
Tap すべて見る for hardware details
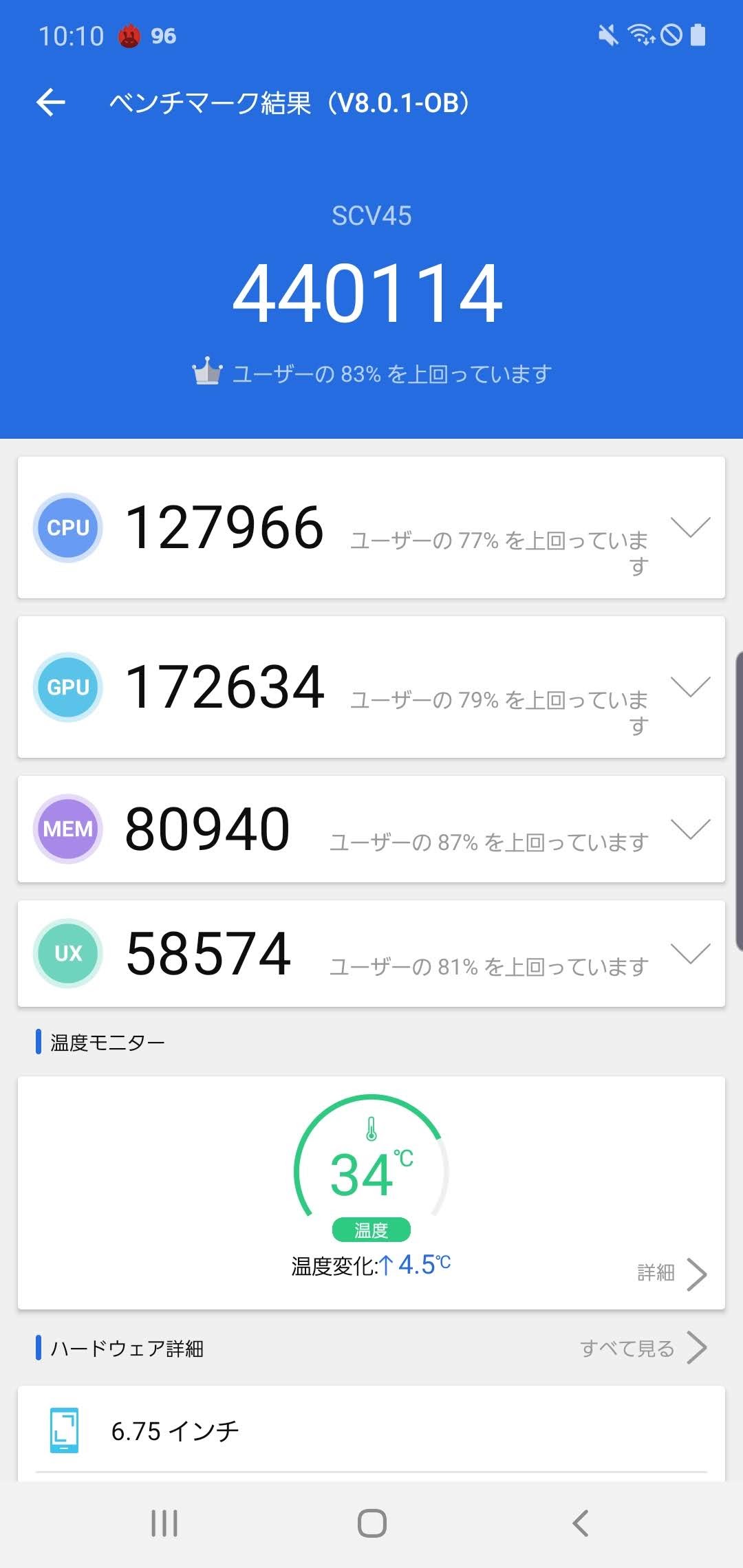coord(643,1348)
